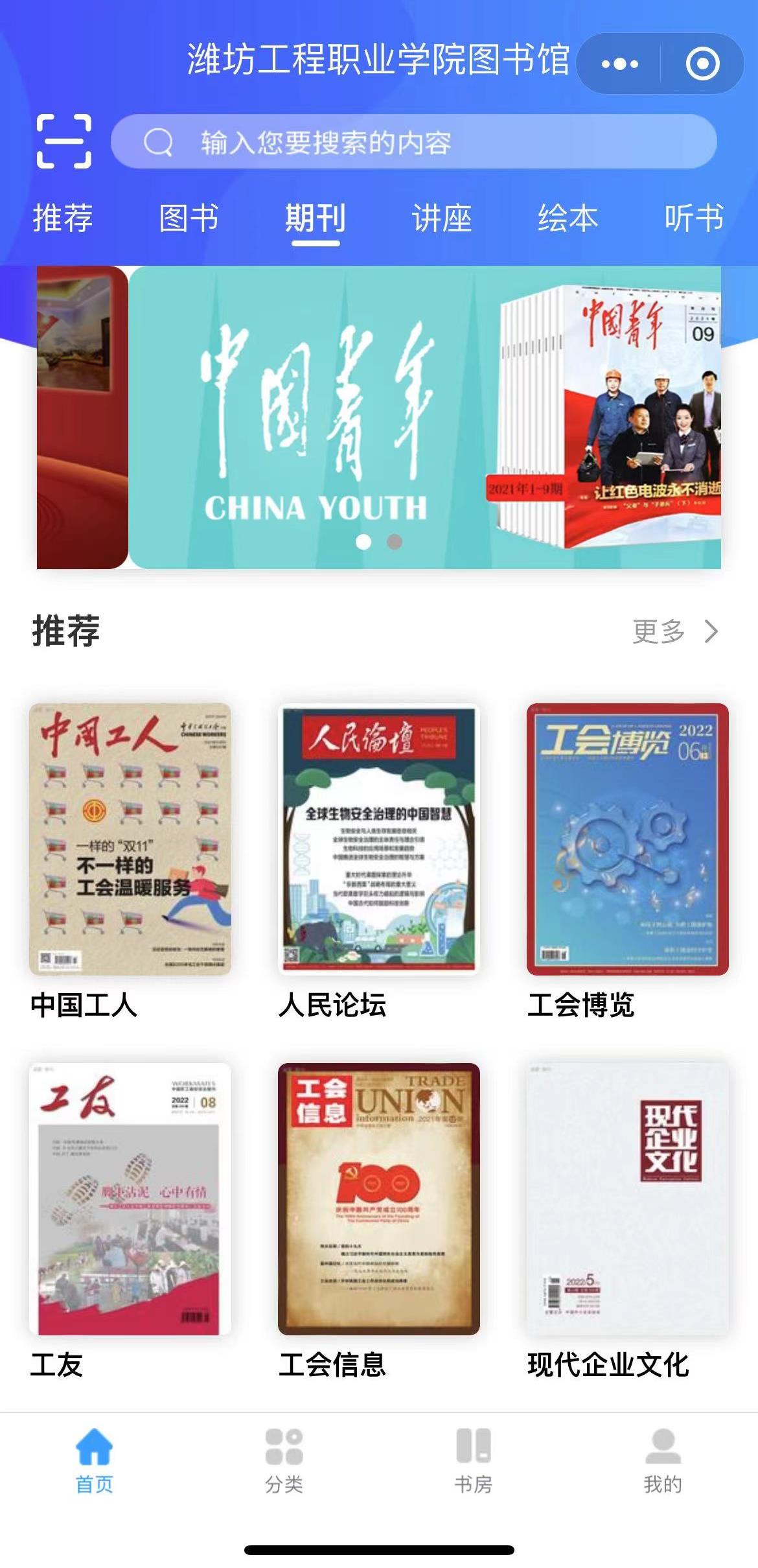Open the 现代企业文化 magazine
The height and width of the screenshot is (1568, 758).
627,1199
